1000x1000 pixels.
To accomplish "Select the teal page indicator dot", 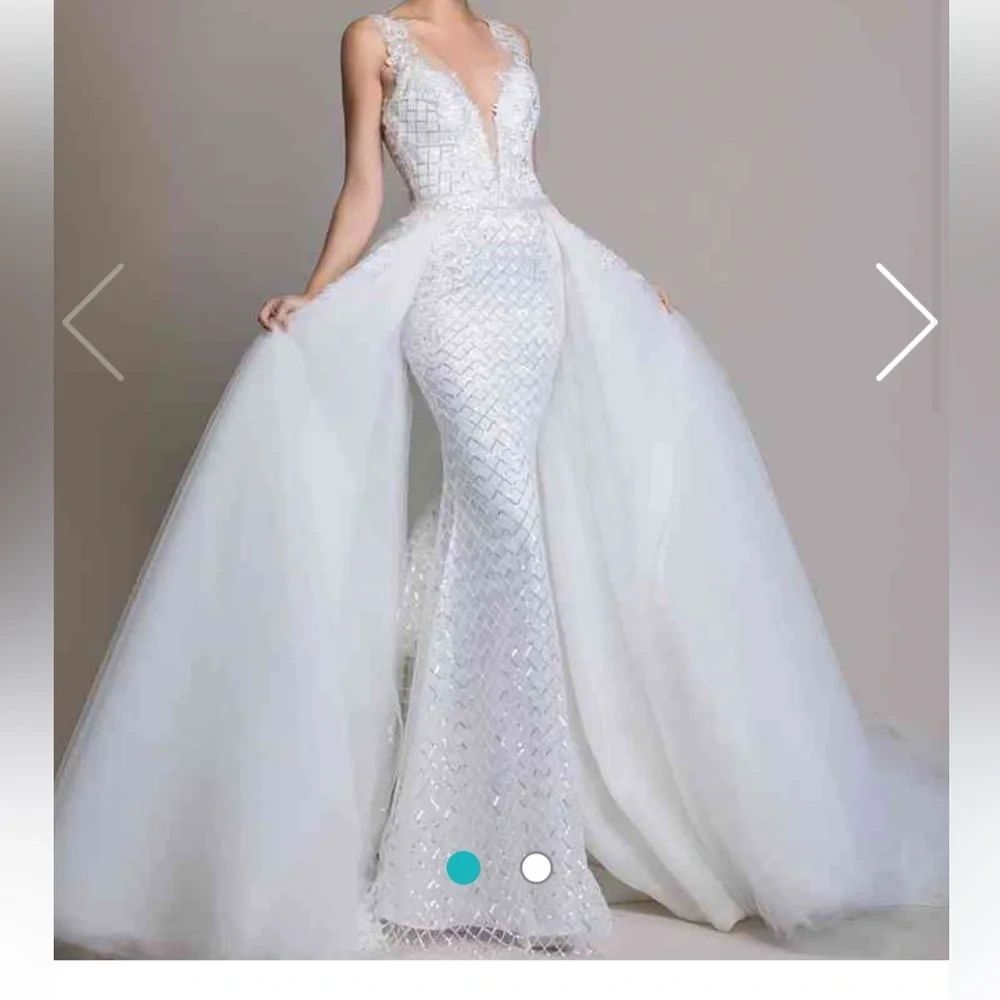I will coord(464,867).
